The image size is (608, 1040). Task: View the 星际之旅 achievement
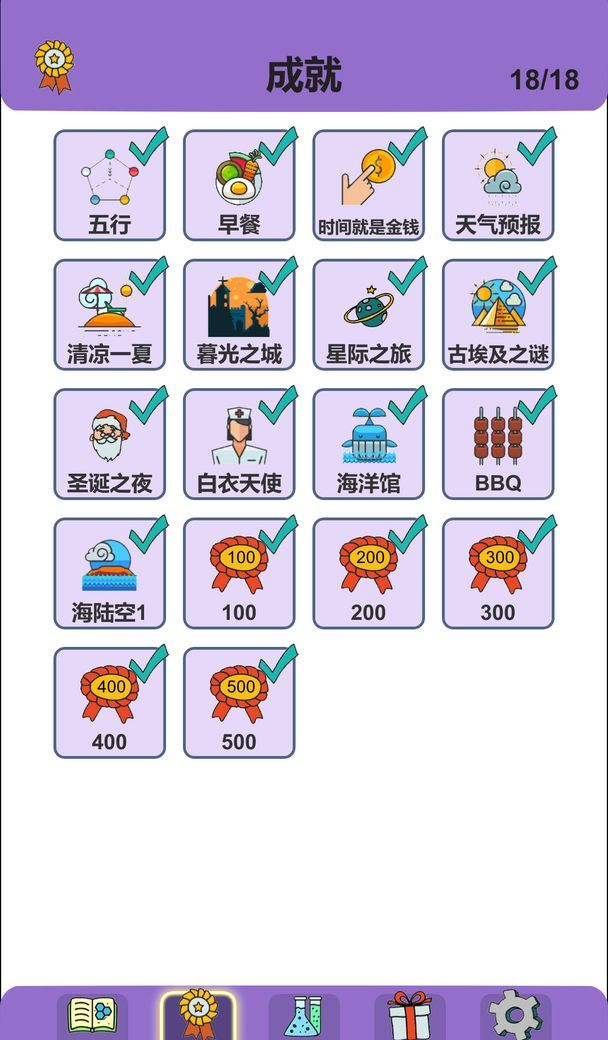(x=368, y=315)
